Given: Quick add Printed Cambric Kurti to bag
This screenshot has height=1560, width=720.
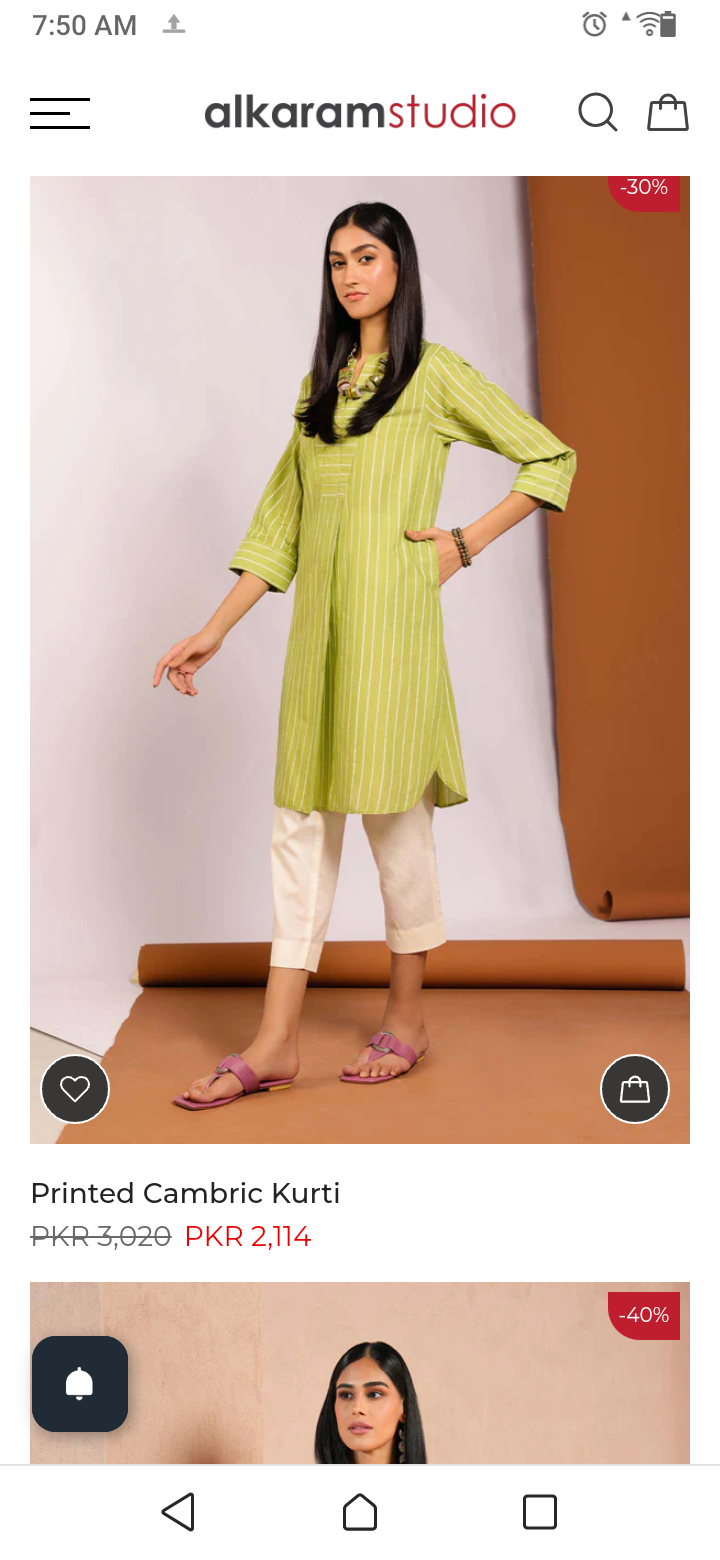Looking at the screenshot, I should click(x=635, y=1088).
